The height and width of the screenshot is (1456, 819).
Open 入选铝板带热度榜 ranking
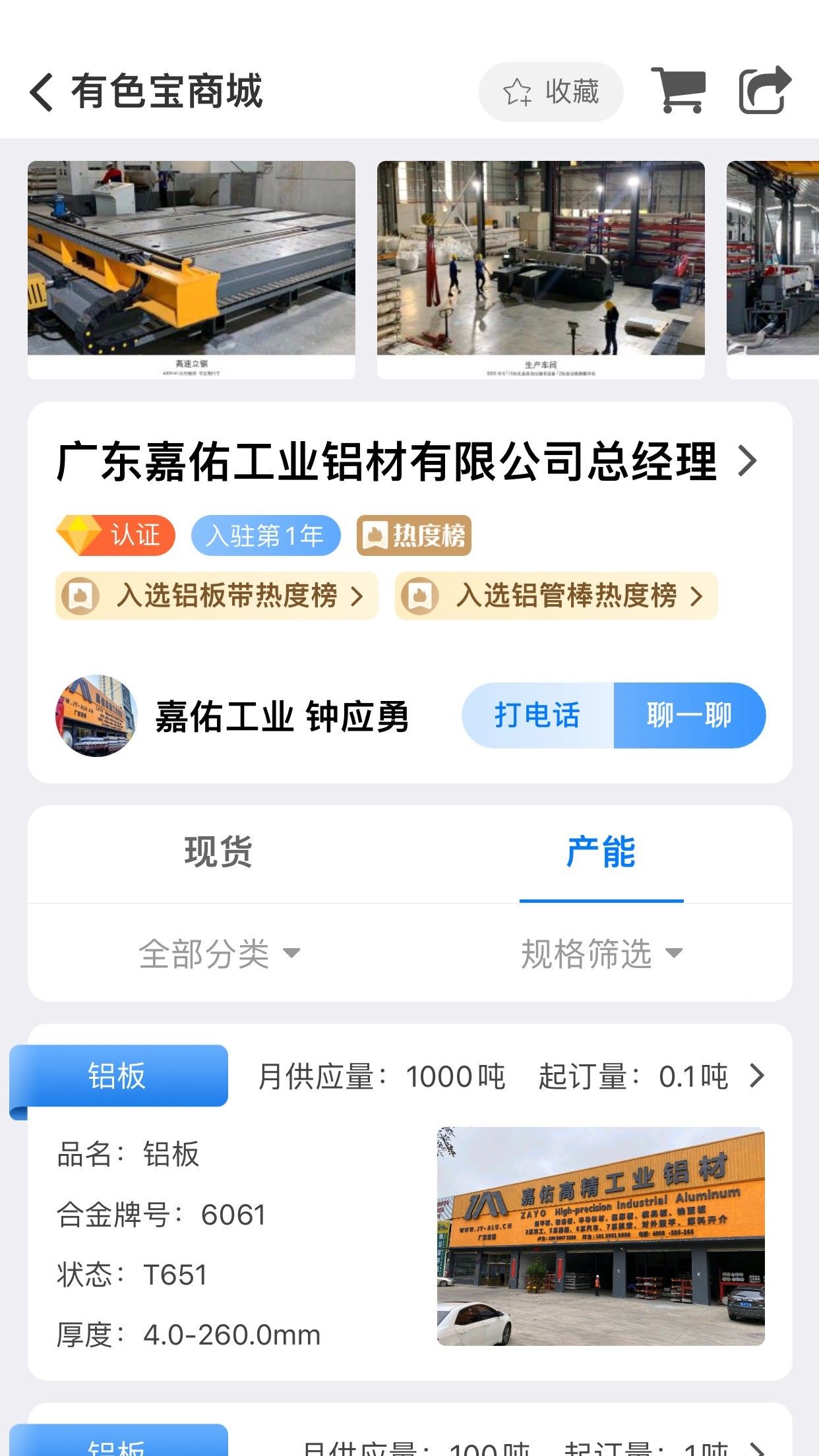(216, 596)
